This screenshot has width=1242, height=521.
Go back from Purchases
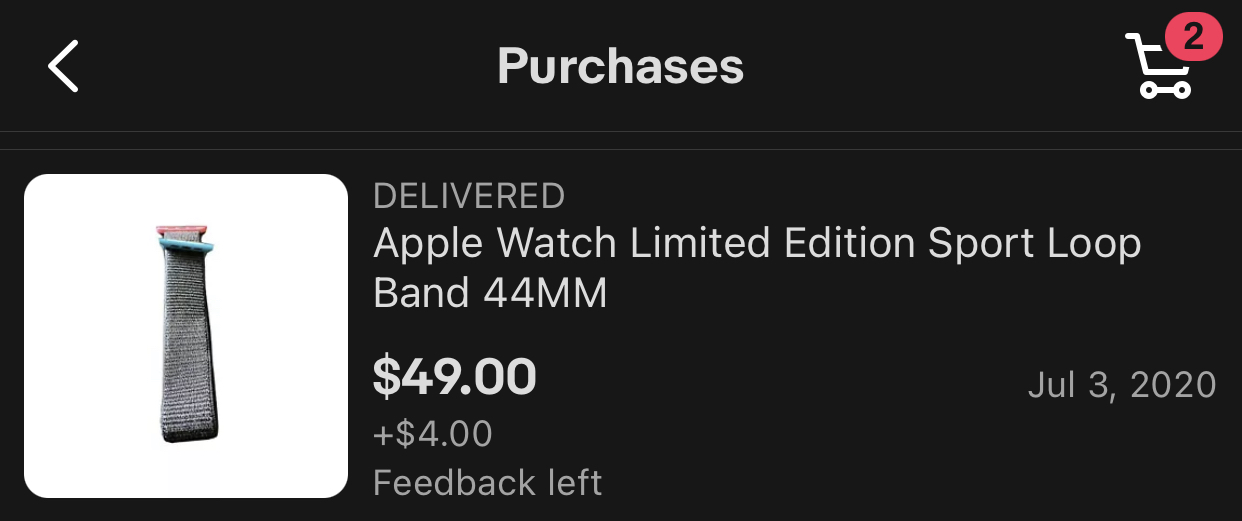point(63,66)
